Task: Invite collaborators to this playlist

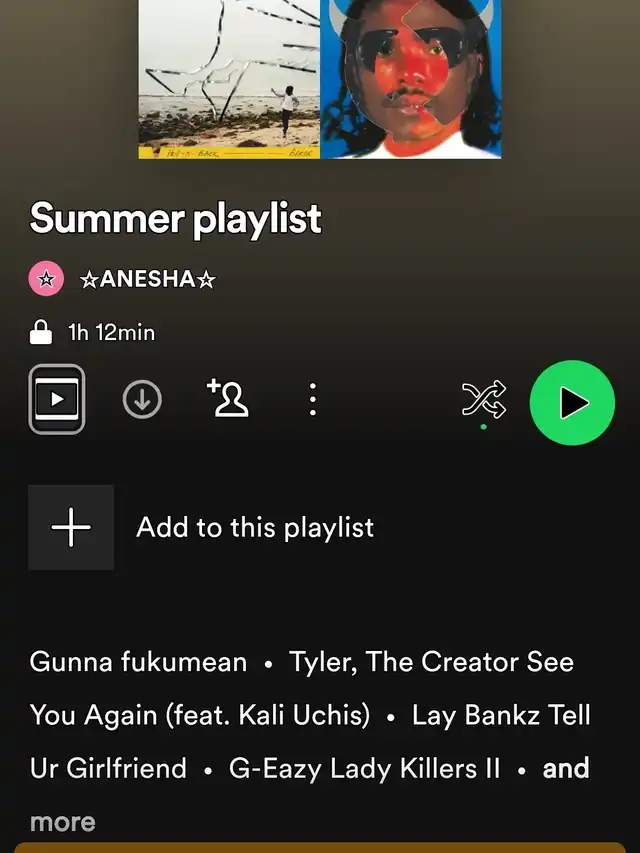Action: point(228,399)
